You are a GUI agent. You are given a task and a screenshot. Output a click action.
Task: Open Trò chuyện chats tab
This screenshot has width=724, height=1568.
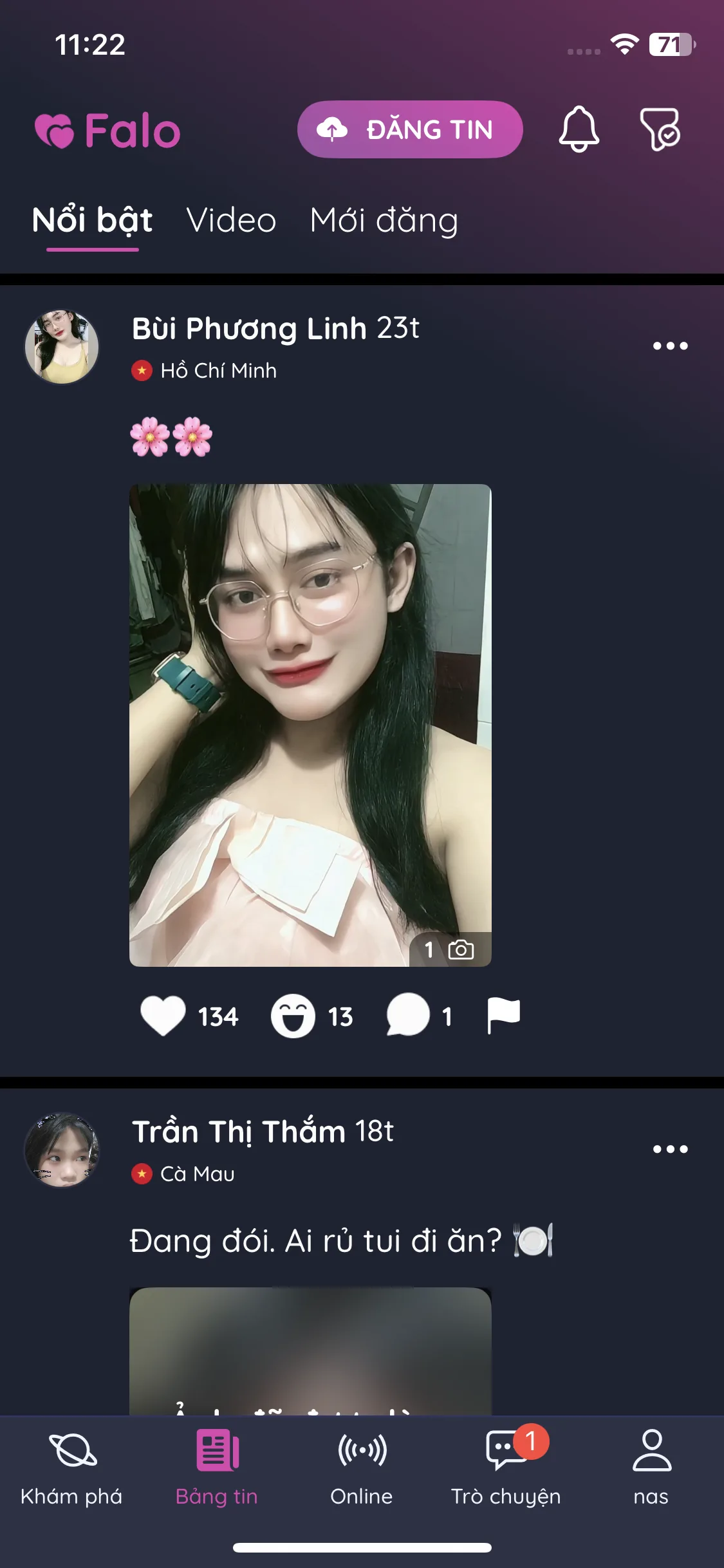tap(506, 1468)
